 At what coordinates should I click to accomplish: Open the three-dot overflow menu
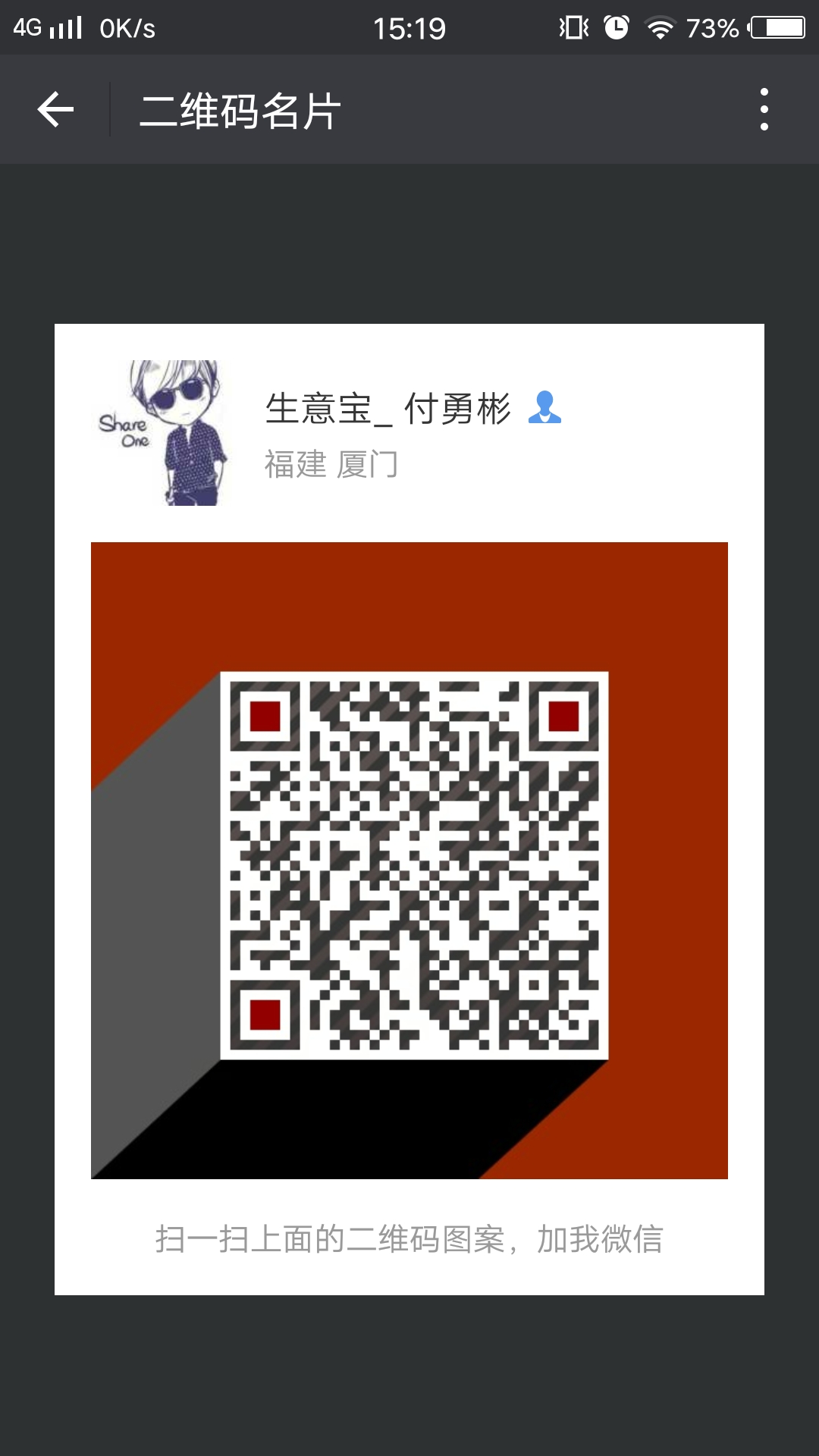[x=764, y=109]
